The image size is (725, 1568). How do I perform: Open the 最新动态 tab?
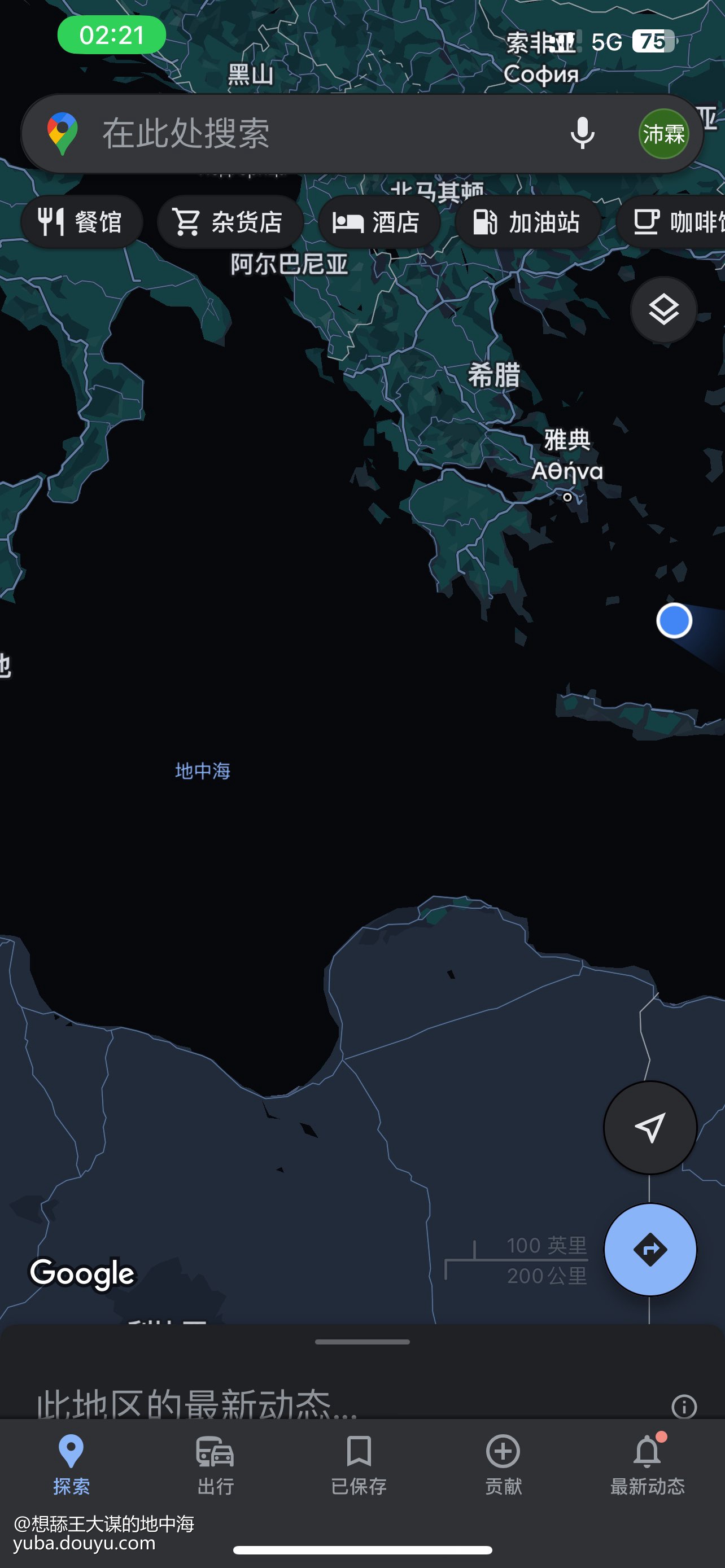click(647, 1465)
